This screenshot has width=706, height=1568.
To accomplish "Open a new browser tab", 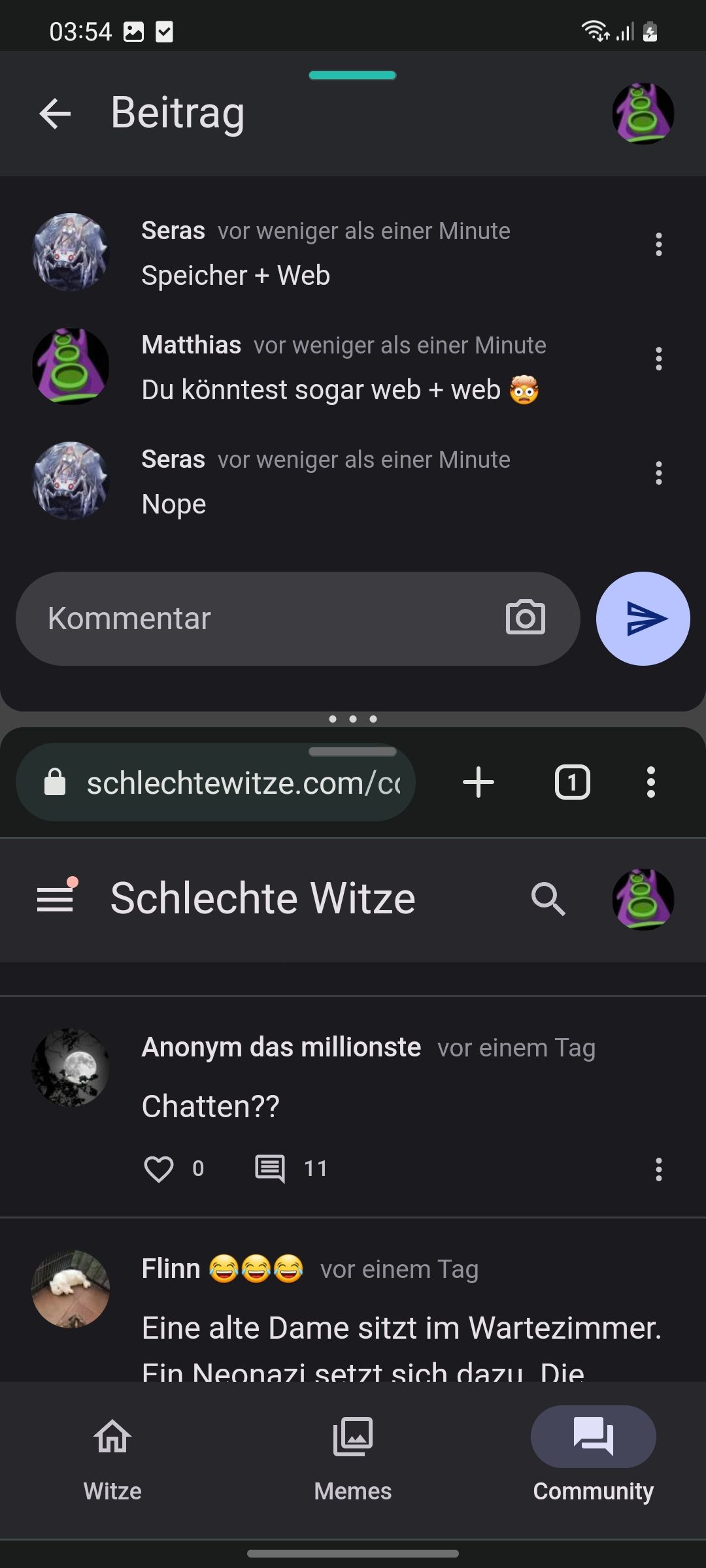I will coord(479,782).
